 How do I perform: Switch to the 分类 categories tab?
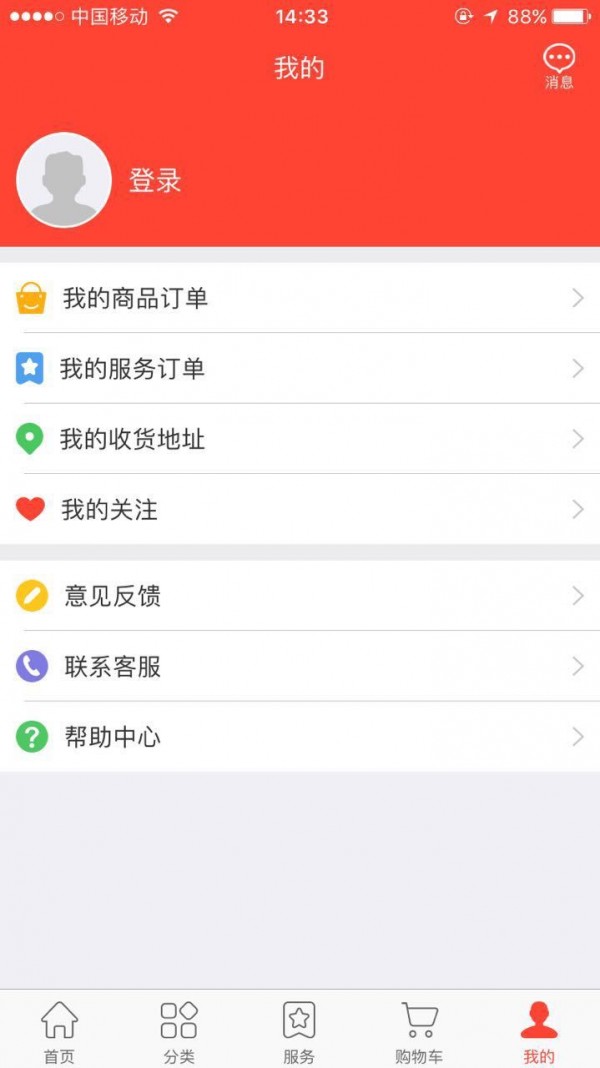tap(179, 1031)
